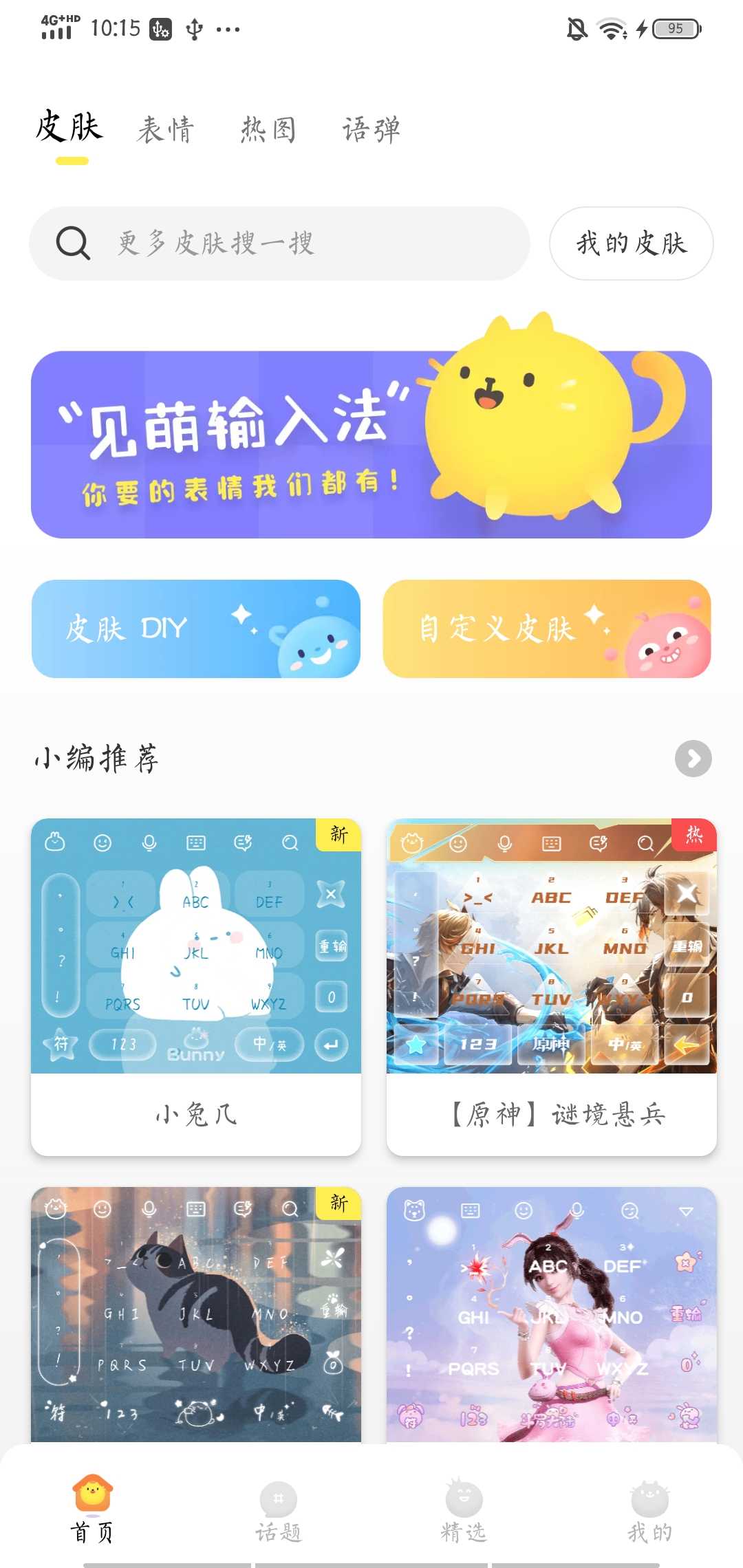Click the mascot icon on the pink skin toolbar
Screen dimensions: 743x1568
(414, 1212)
